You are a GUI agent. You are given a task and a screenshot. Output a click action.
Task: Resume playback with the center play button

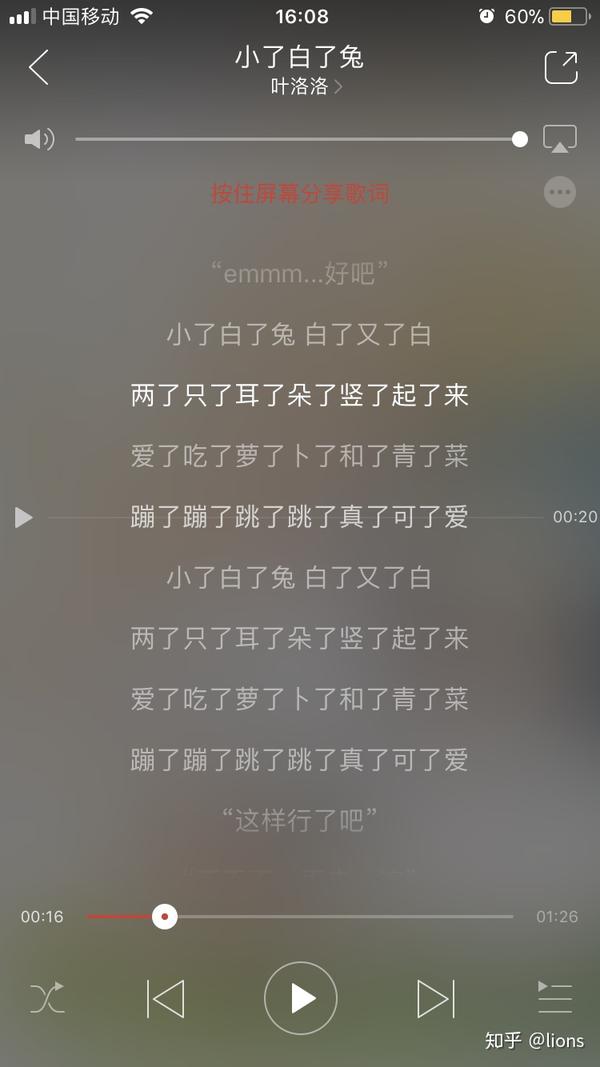[x=300, y=998]
